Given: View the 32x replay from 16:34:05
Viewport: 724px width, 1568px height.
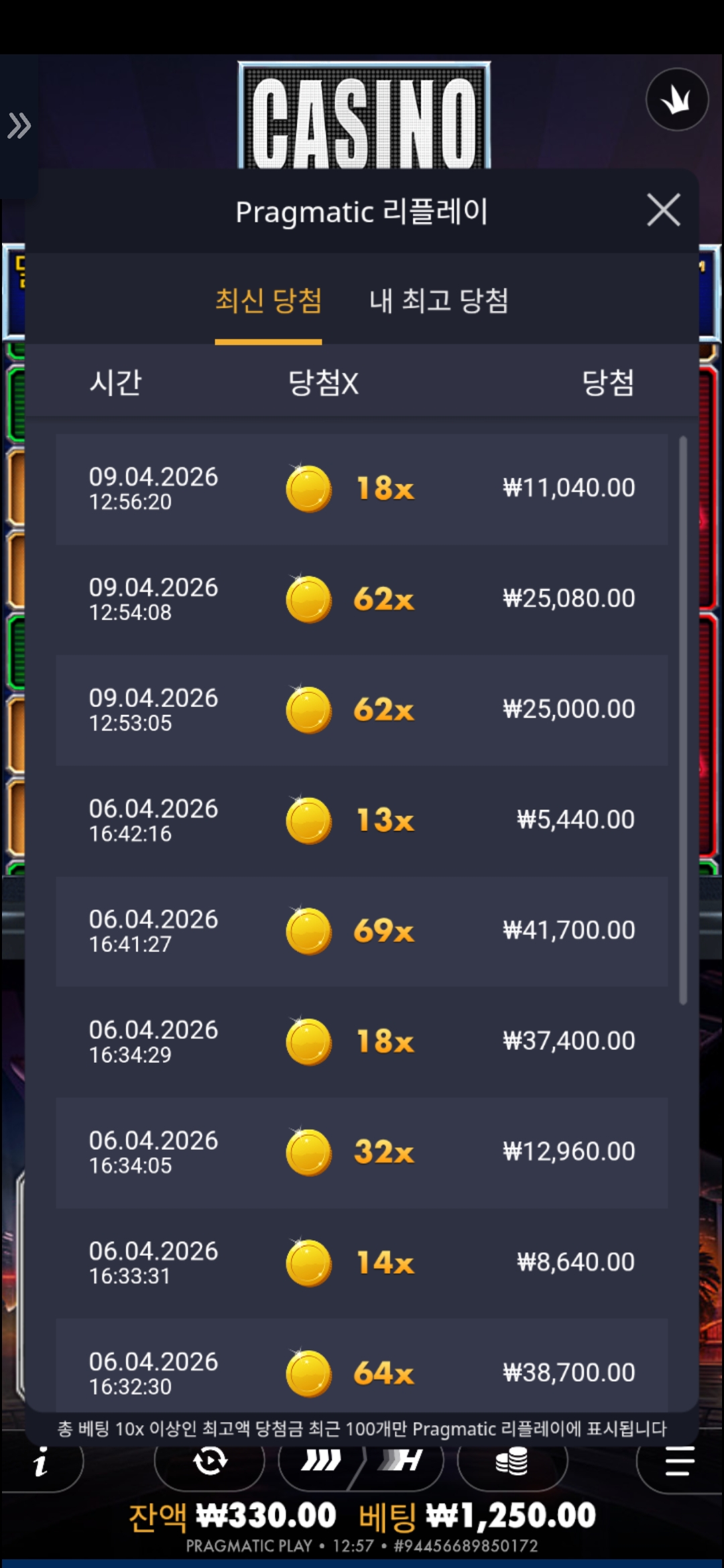Looking at the screenshot, I should [361, 1152].
